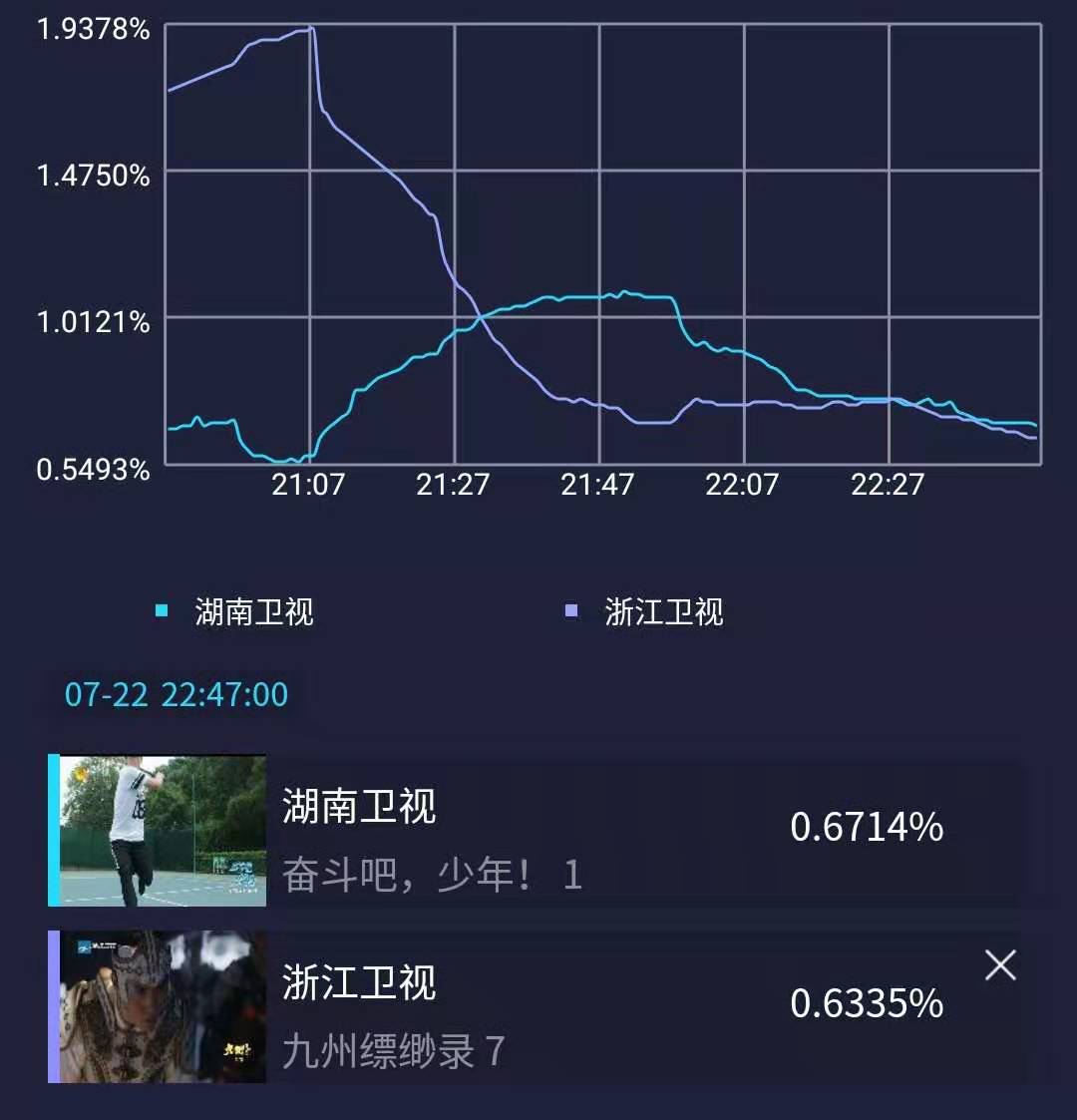Viewport: 1077px width, 1120px height.
Task: Open the 湖南卫视 奋斗吧，少年！ row
Action: [538, 831]
